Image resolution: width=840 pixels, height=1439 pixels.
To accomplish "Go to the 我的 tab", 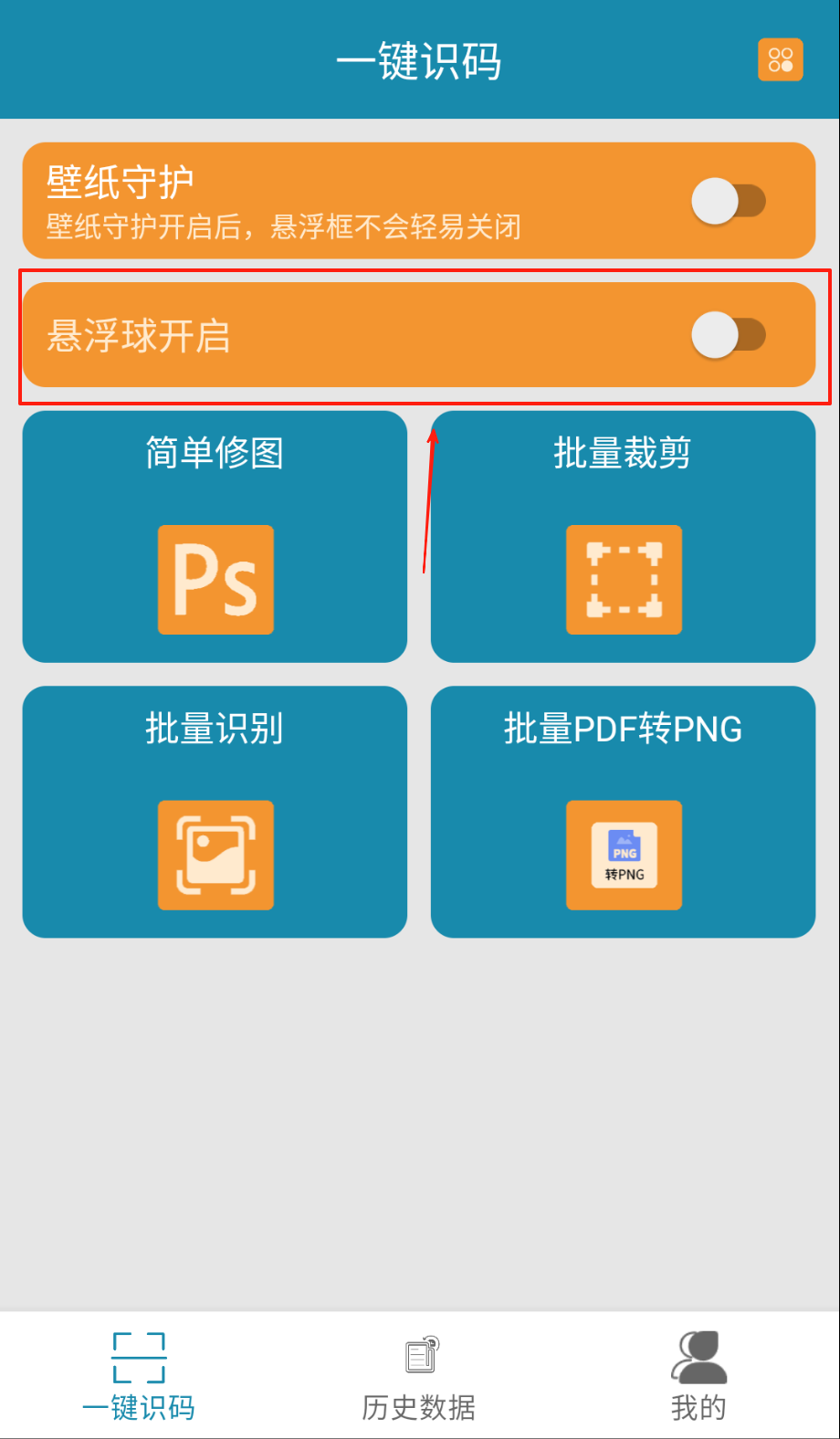I will (698, 1376).
